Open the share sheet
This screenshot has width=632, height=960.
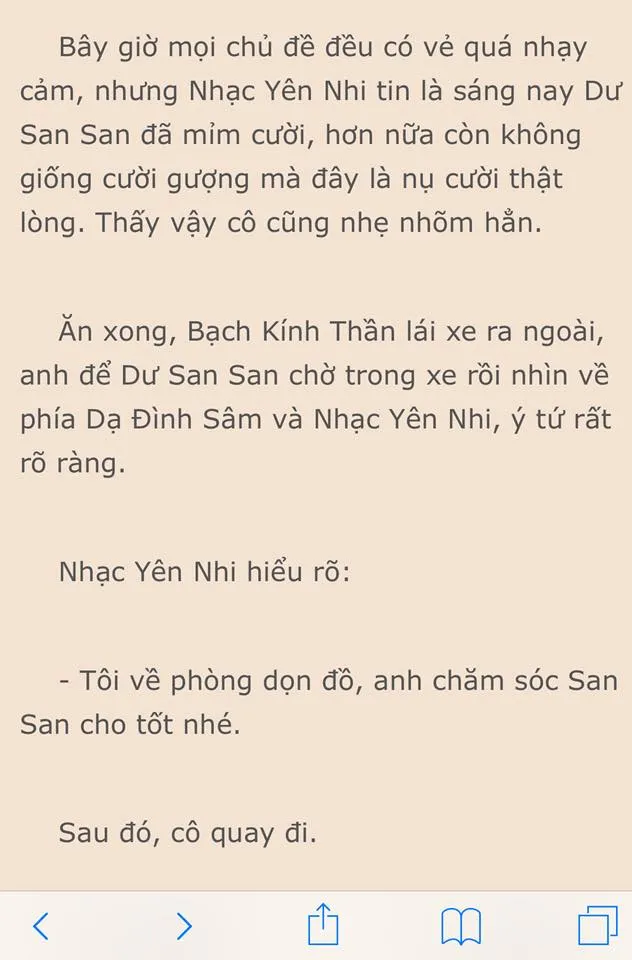point(322,924)
